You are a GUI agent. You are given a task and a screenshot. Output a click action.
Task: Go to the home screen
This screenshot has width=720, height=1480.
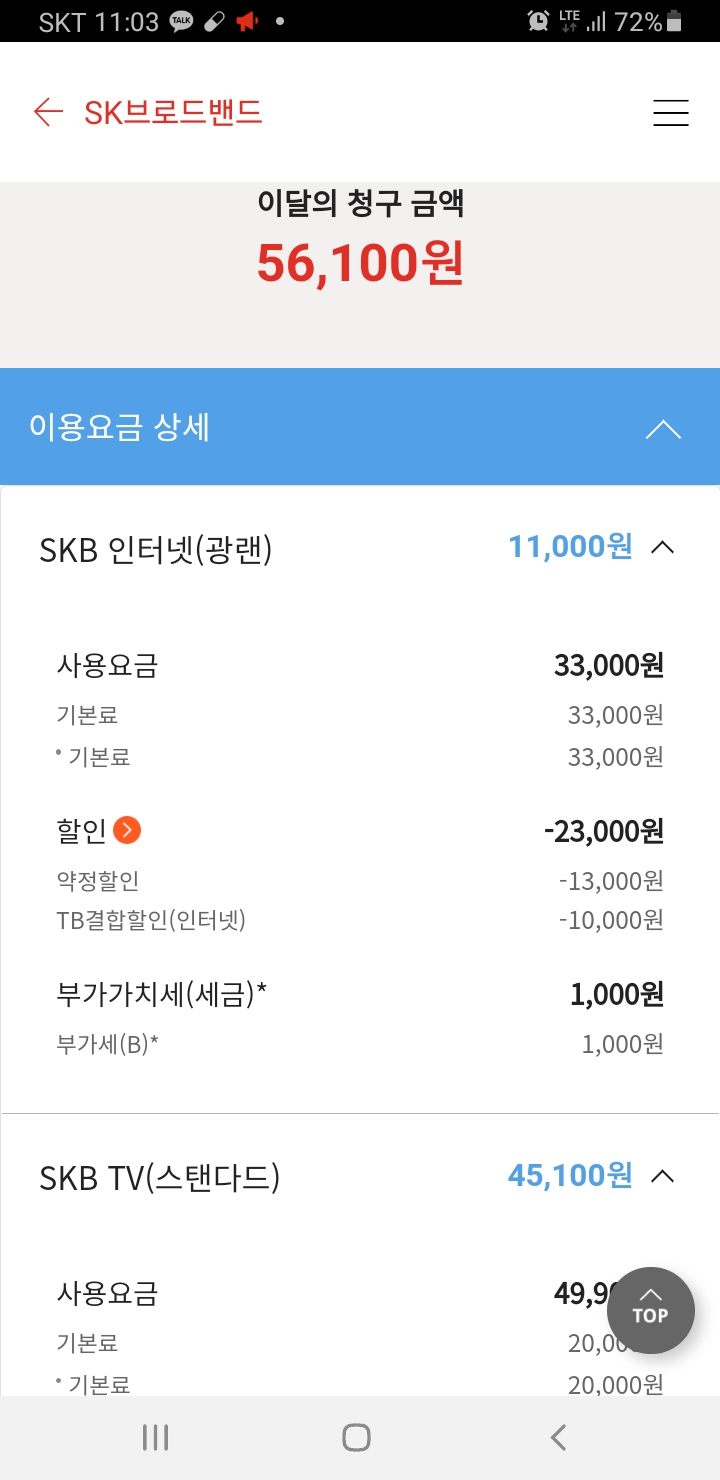[357, 1438]
